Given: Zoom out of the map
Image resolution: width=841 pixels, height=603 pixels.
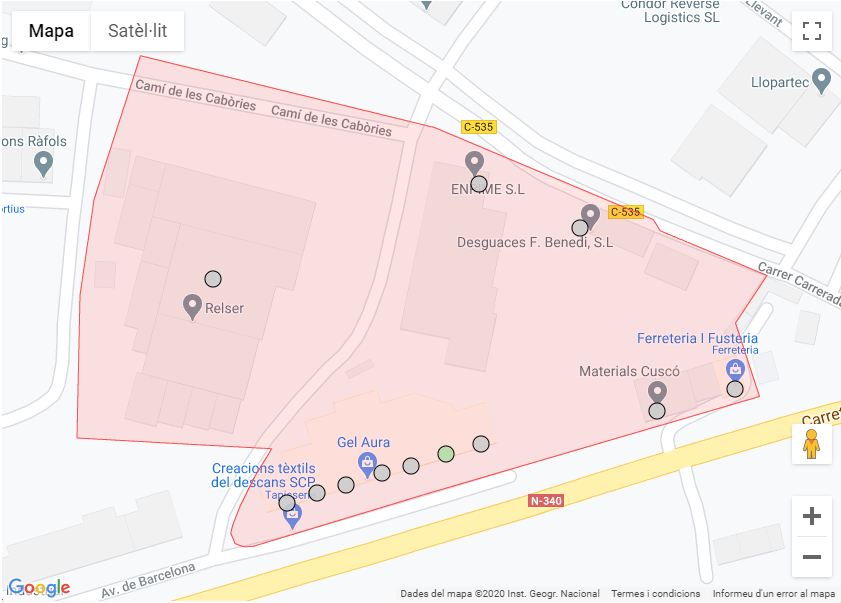Looking at the screenshot, I should pos(811,557).
